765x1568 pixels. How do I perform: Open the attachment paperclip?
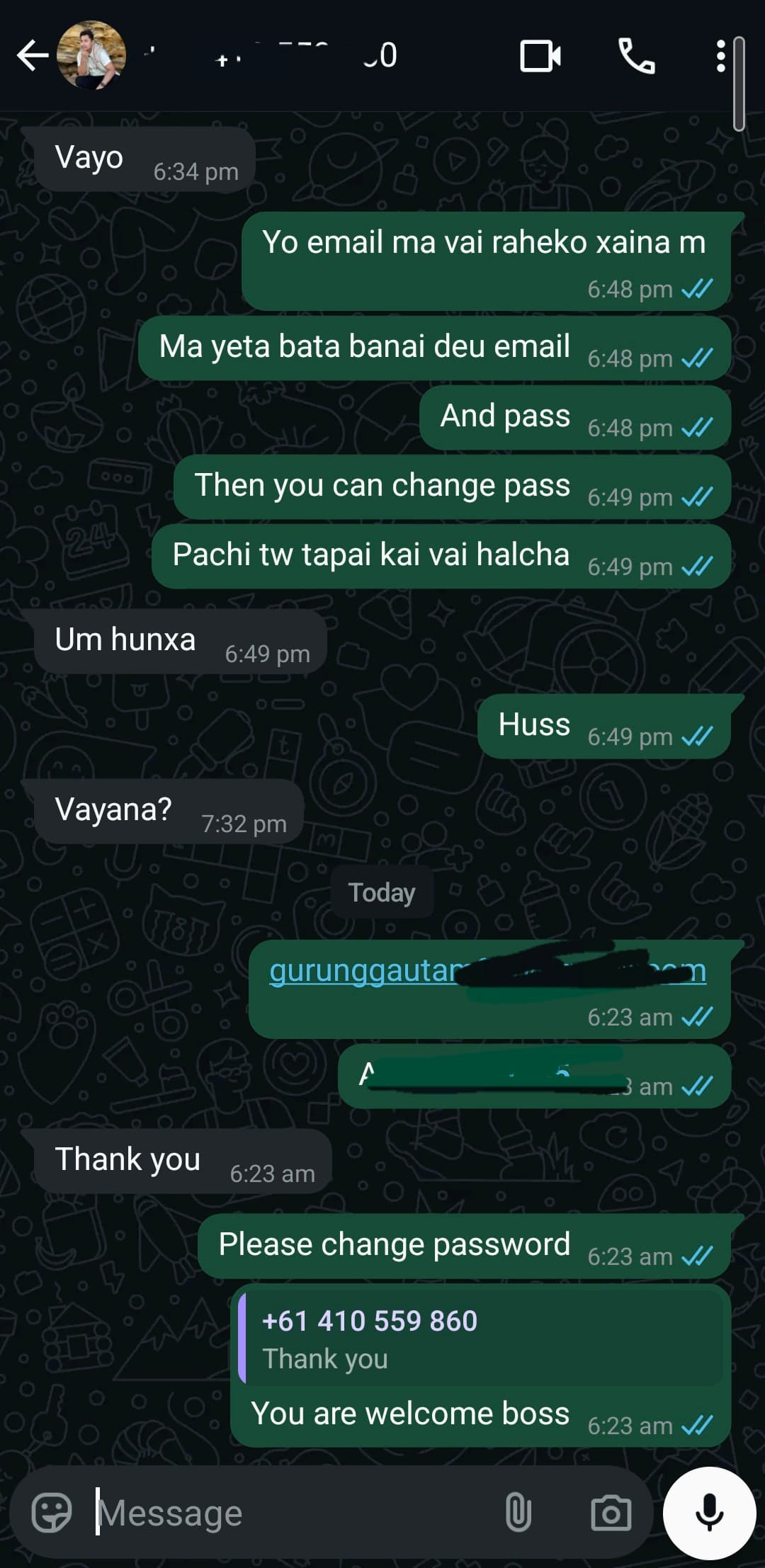click(518, 1513)
